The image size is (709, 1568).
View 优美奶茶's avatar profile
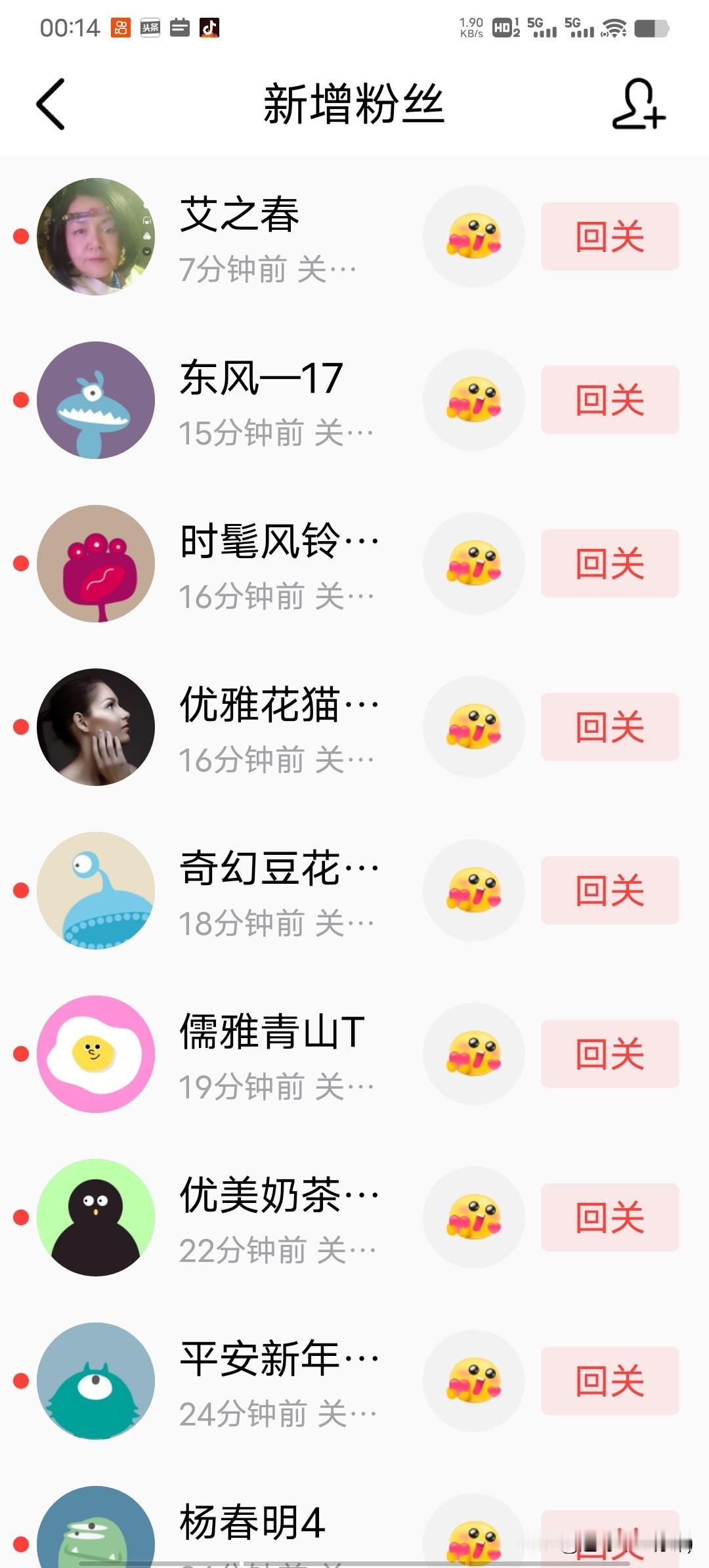[x=96, y=1217]
